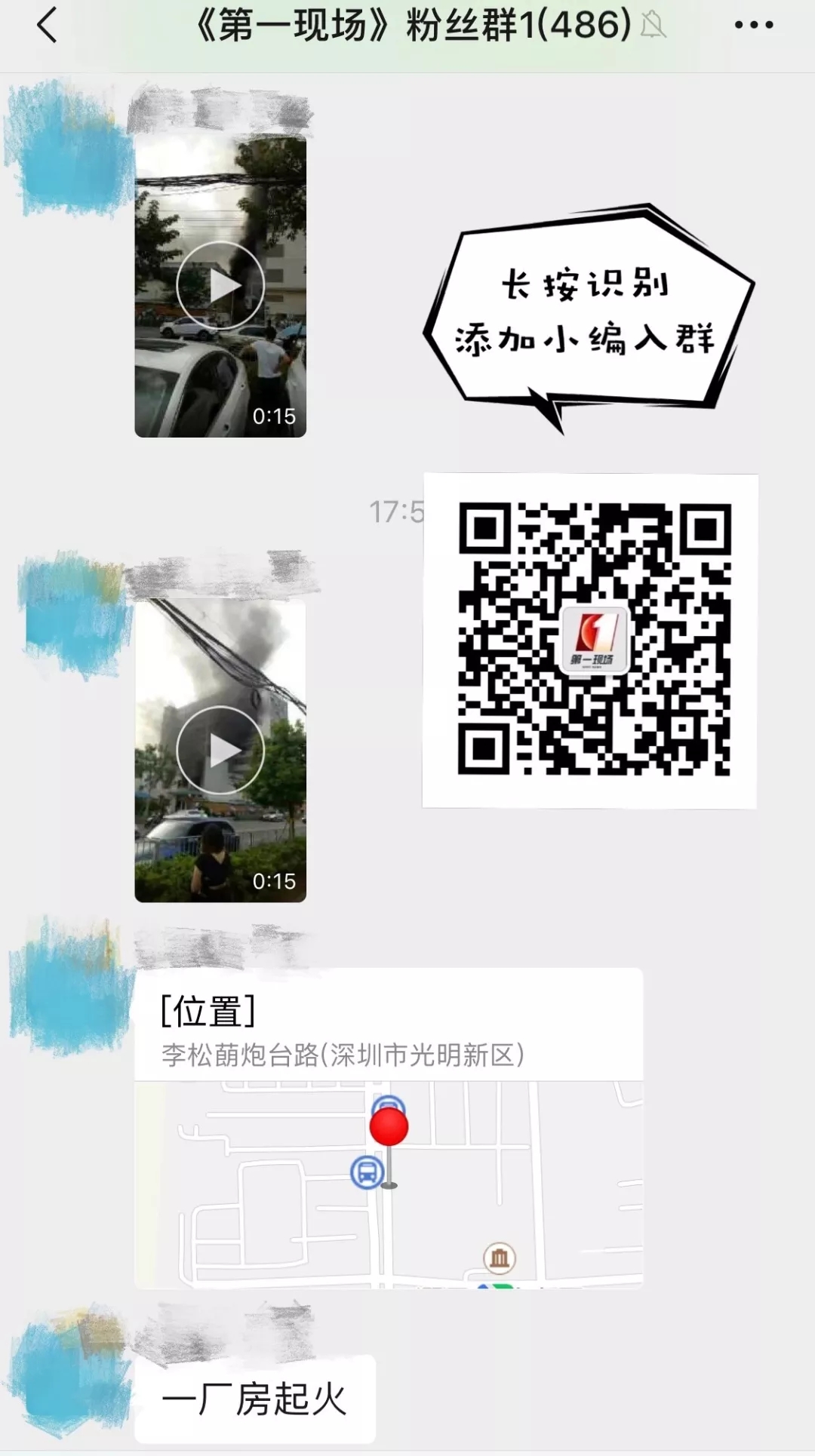The width and height of the screenshot is (815, 1456).
Task: Play the second 0:15 video with grey smoke
Action: [x=220, y=751]
